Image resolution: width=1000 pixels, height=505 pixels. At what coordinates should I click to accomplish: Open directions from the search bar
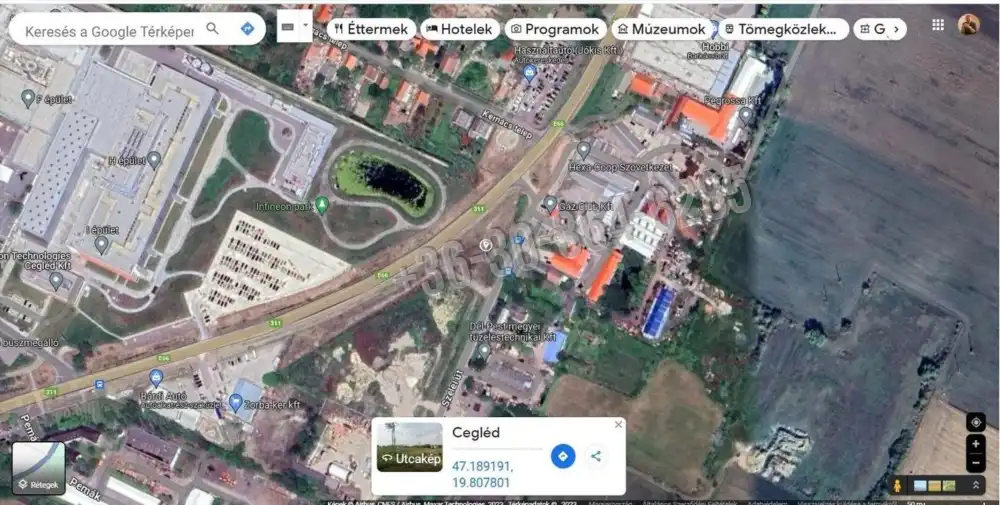pos(247,29)
